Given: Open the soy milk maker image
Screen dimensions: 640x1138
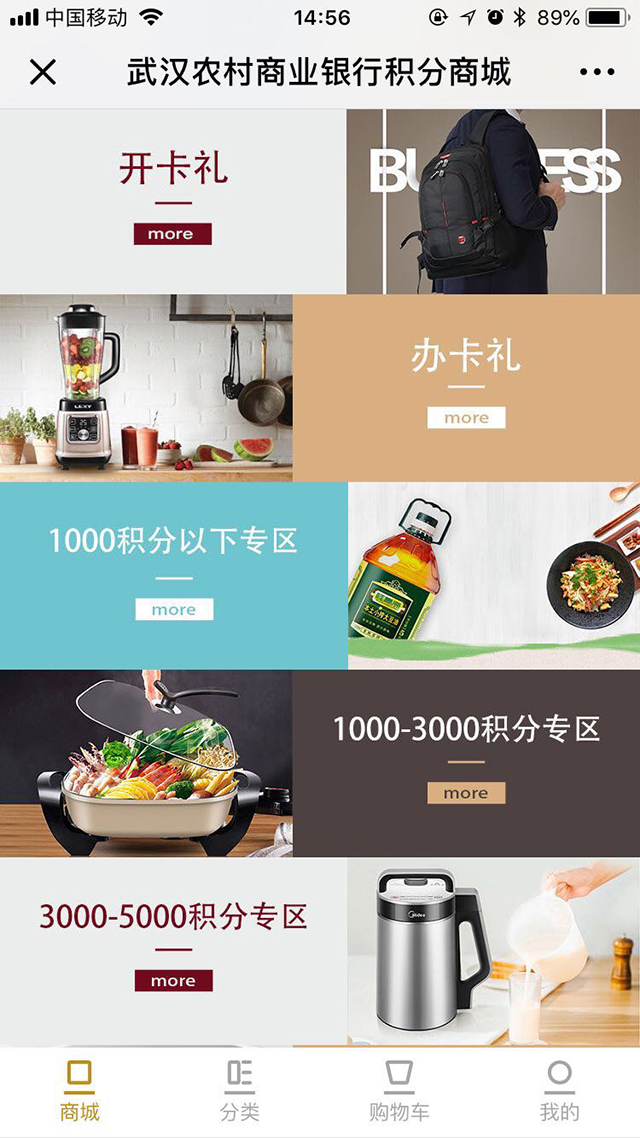Looking at the screenshot, I should pyautogui.click(x=493, y=951).
